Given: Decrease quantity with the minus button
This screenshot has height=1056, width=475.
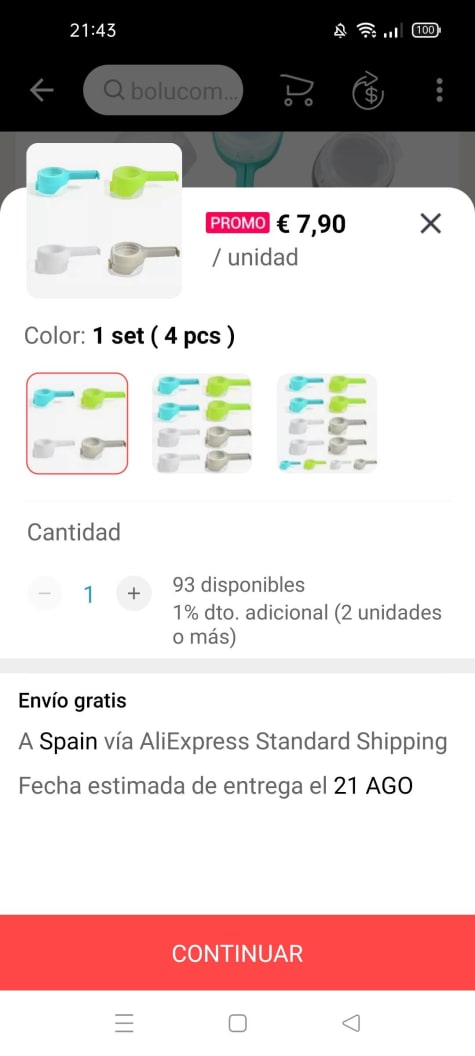Looking at the screenshot, I should pos(44,594).
